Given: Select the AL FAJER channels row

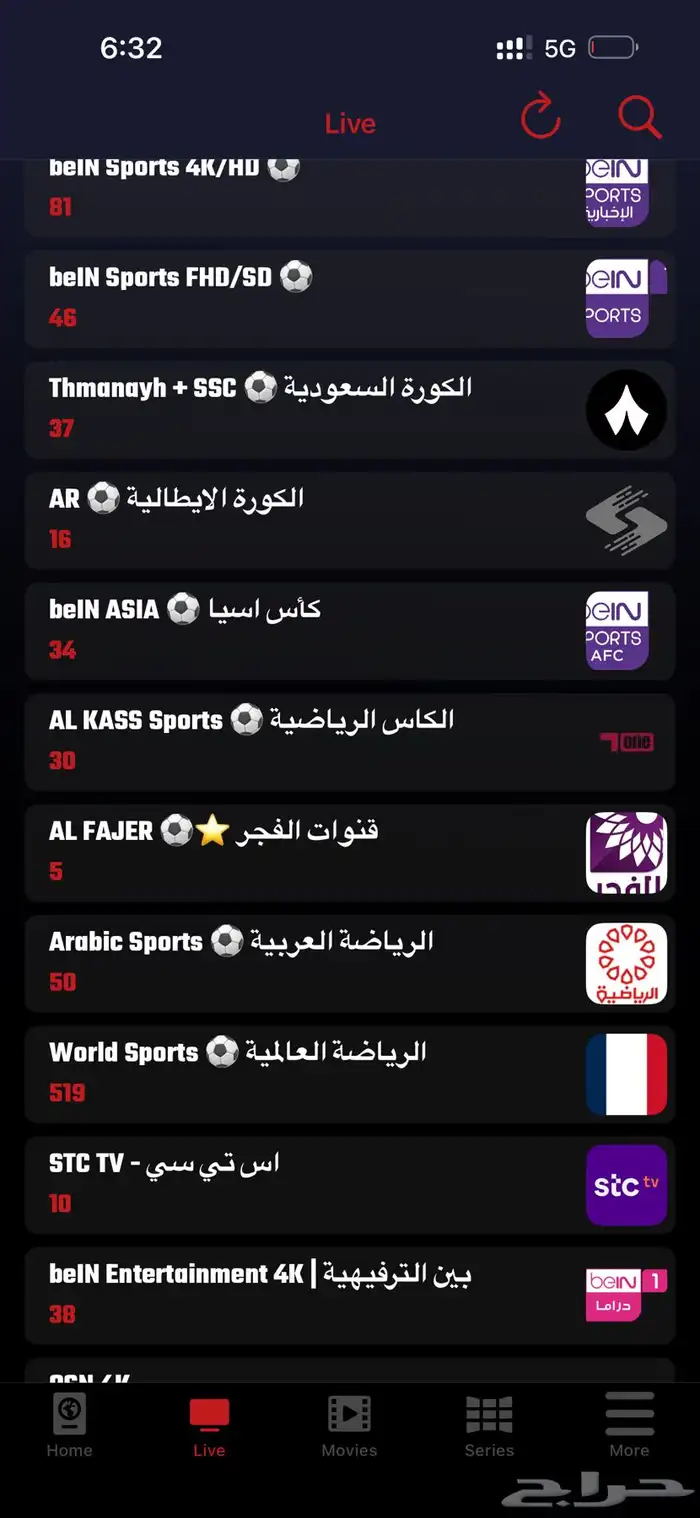Looking at the screenshot, I should [349, 852].
